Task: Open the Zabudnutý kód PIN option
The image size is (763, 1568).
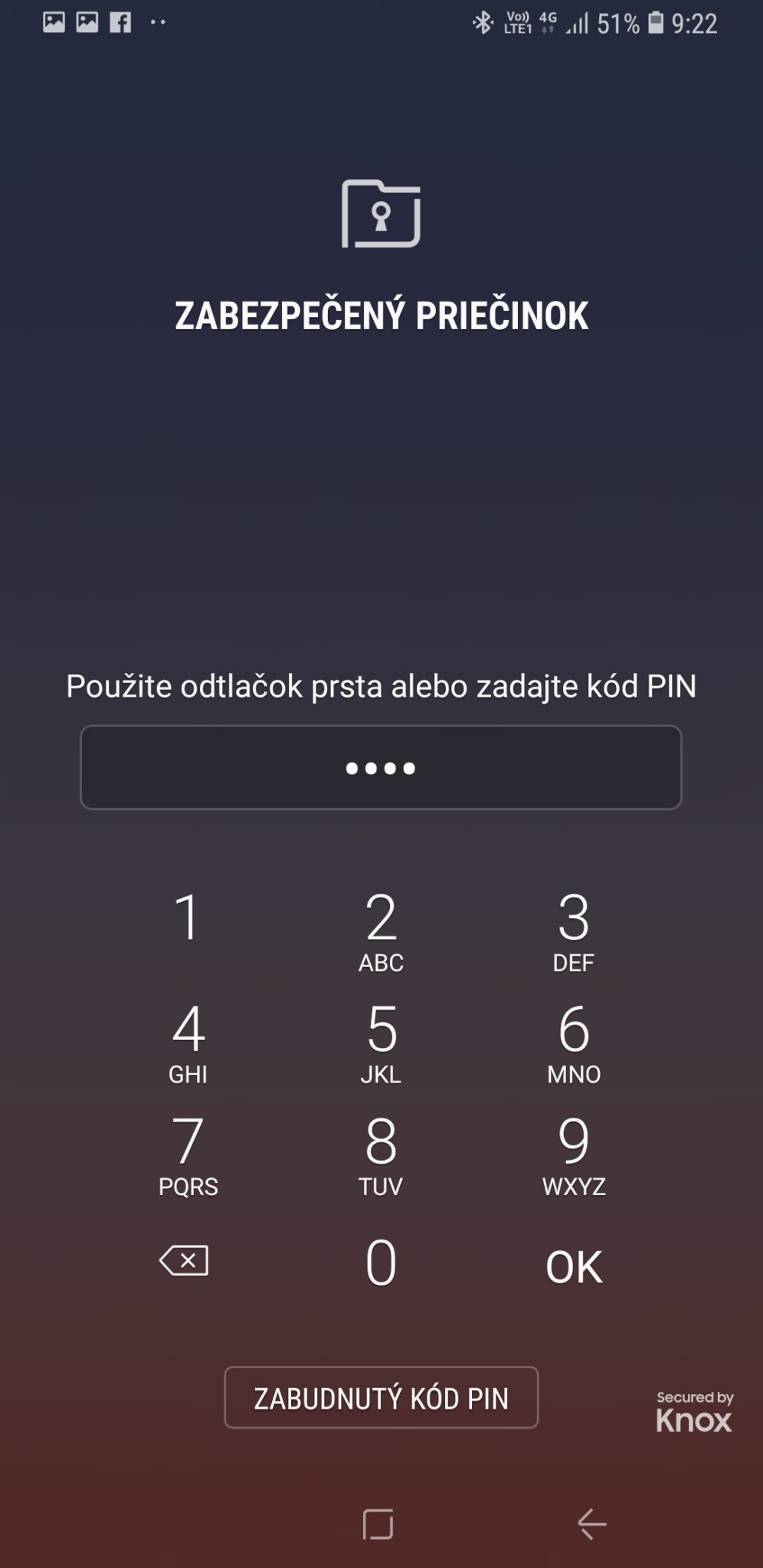Action: 381,1398
